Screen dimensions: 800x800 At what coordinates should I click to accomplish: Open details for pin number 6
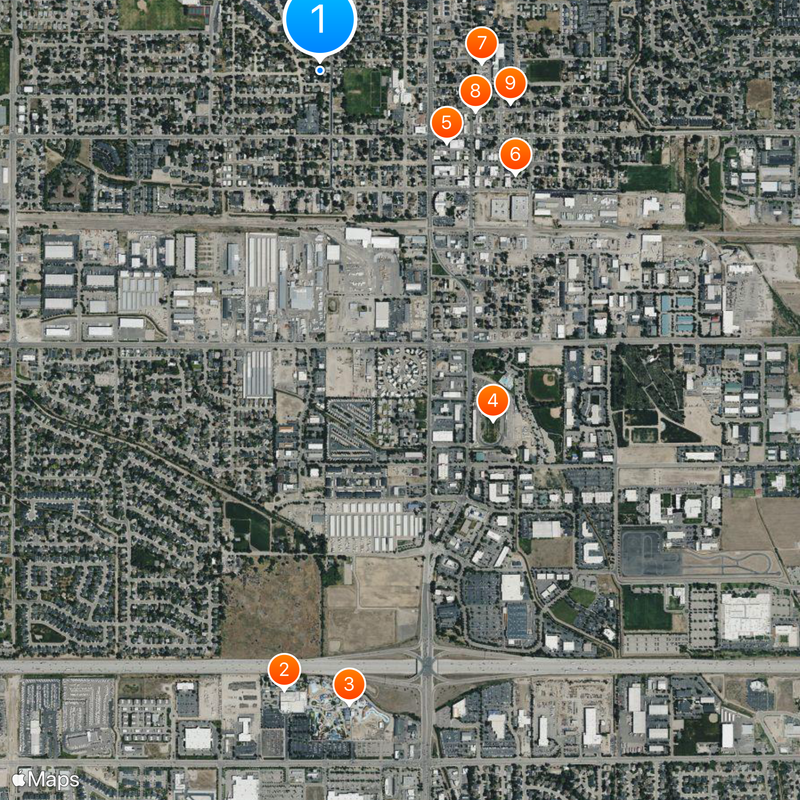tap(515, 154)
